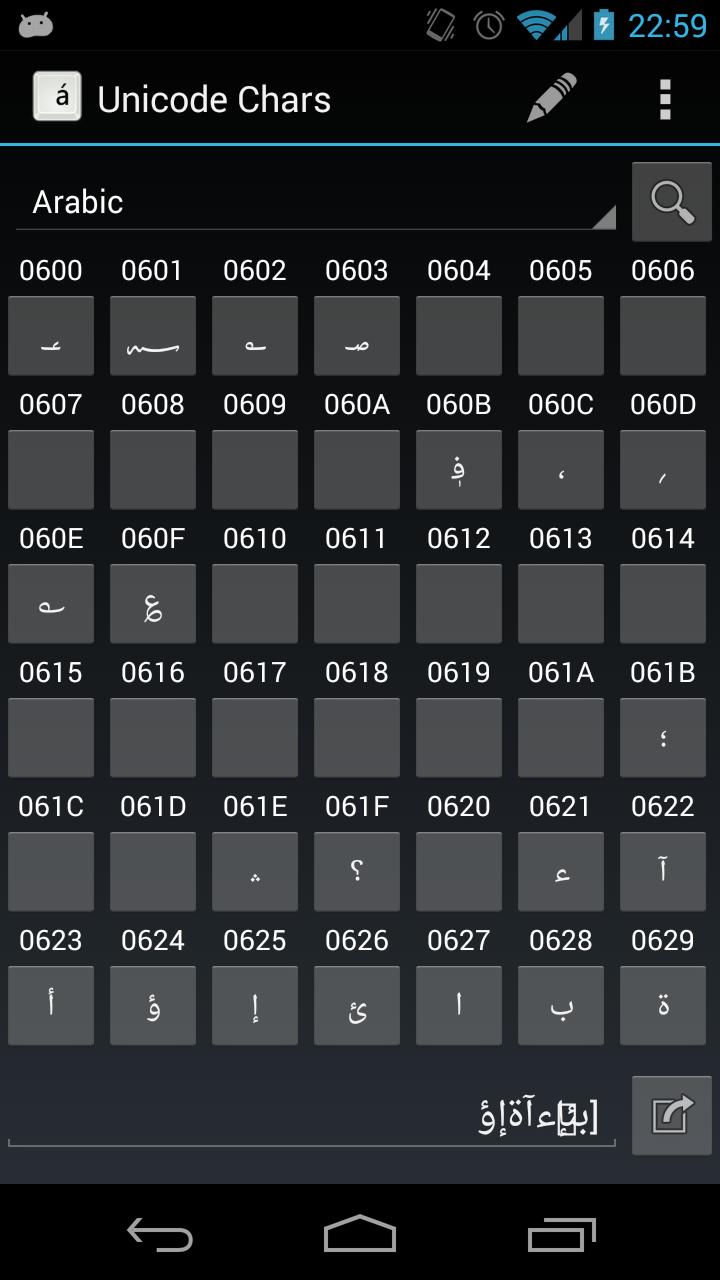This screenshot has height=1280, width=720.
Task: Focus the composed text field
Action: coord(310,1117)
